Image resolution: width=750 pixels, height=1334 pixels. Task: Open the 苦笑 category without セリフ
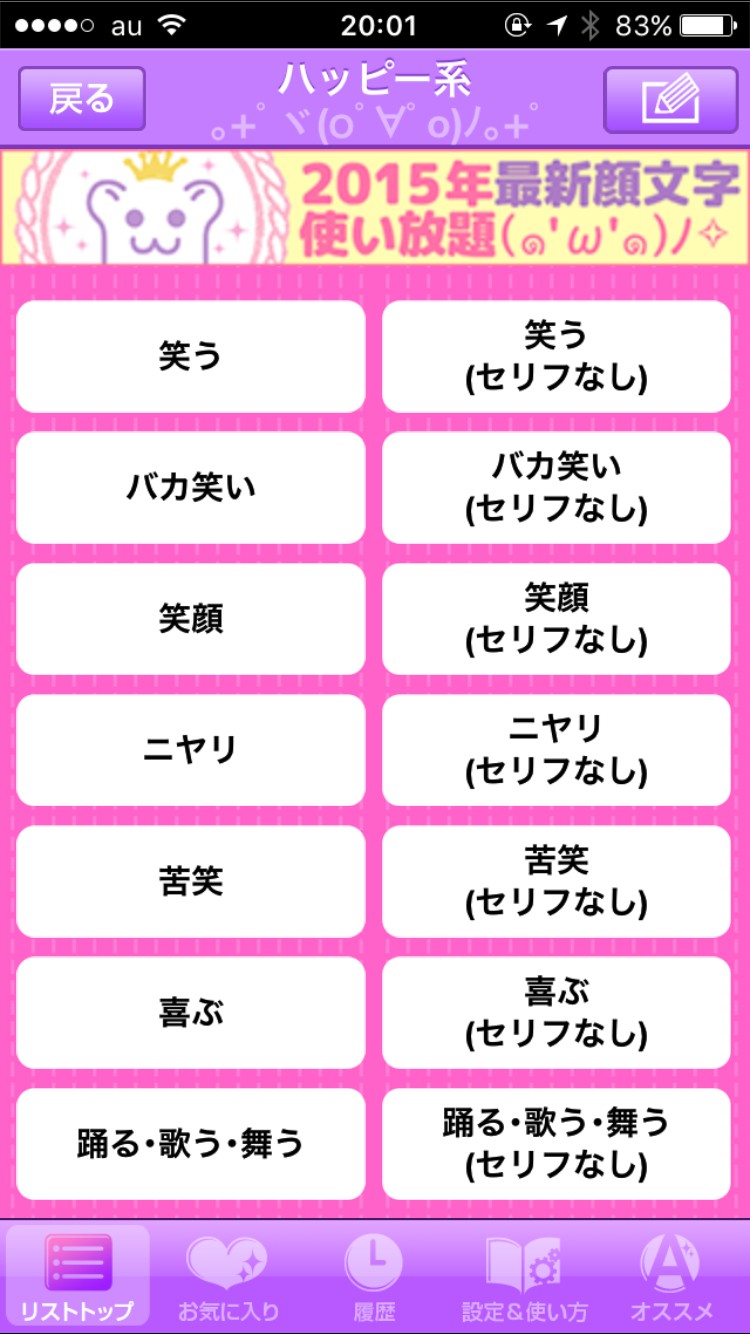tap(190, 881)
